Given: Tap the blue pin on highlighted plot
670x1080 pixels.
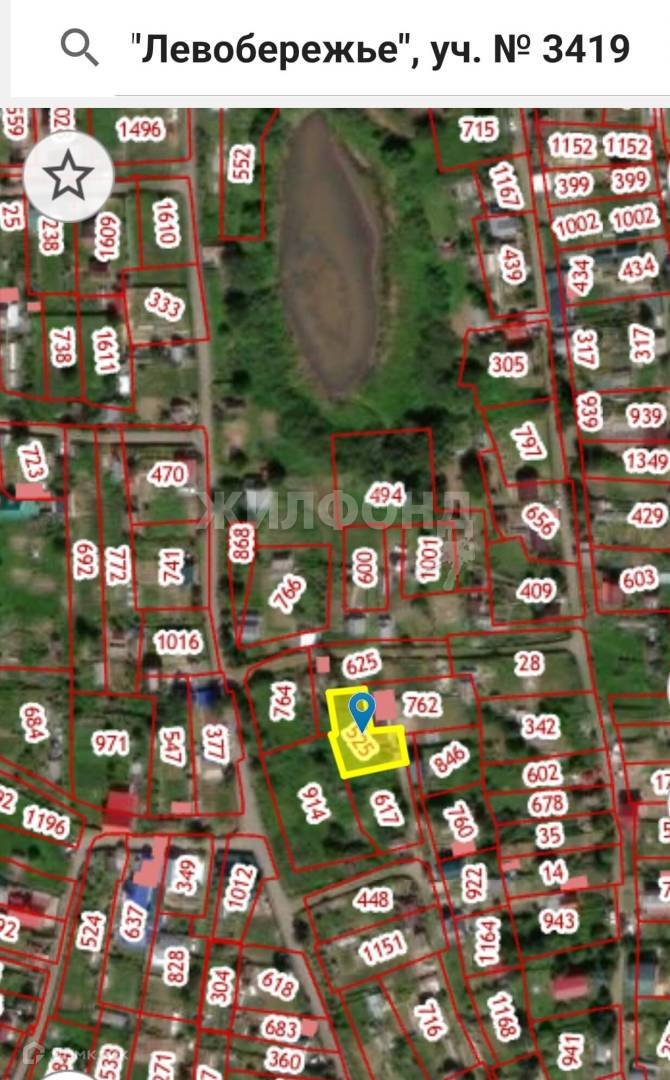Looking at the screenshot, I should click(361, 709).
